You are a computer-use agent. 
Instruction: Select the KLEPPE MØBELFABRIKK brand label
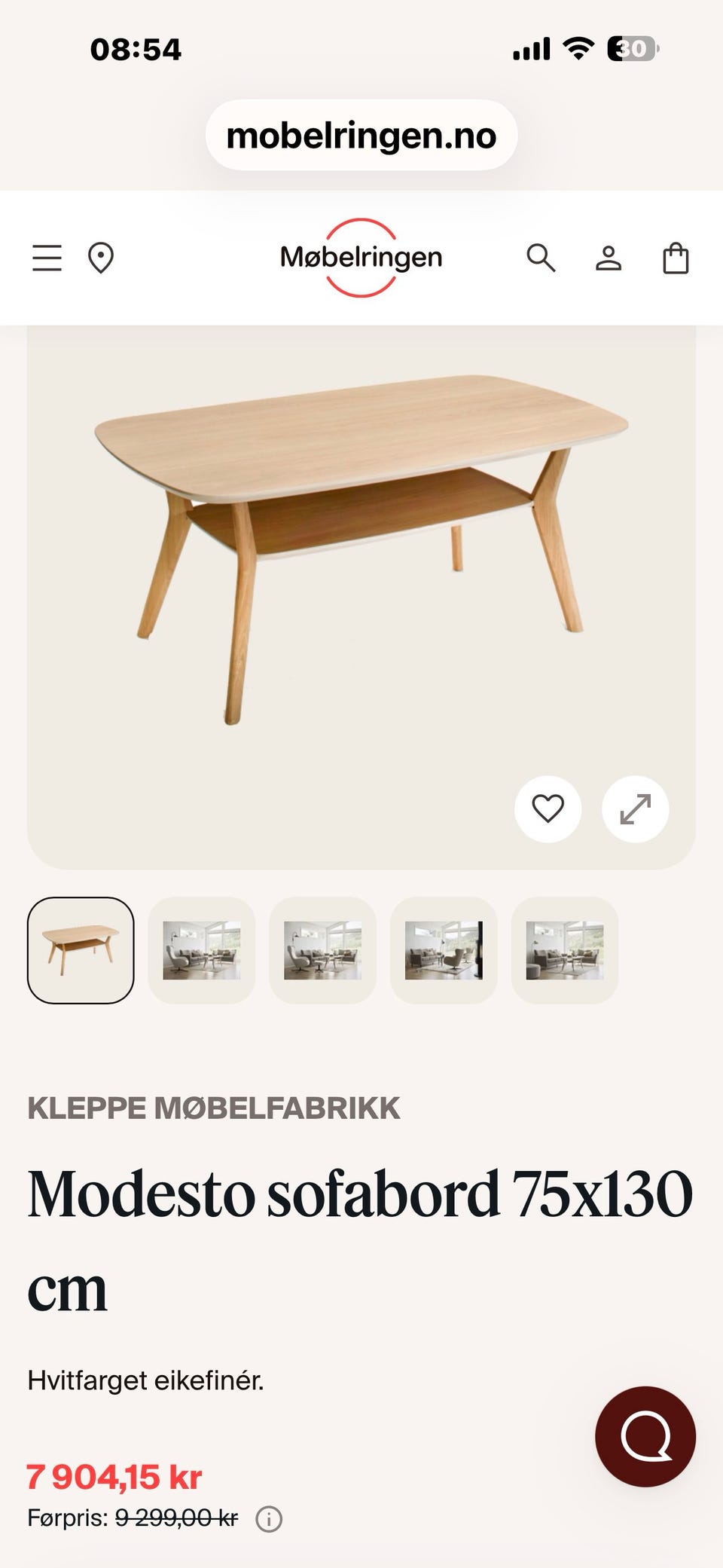pyautogui.click(x=213, y=1107)
